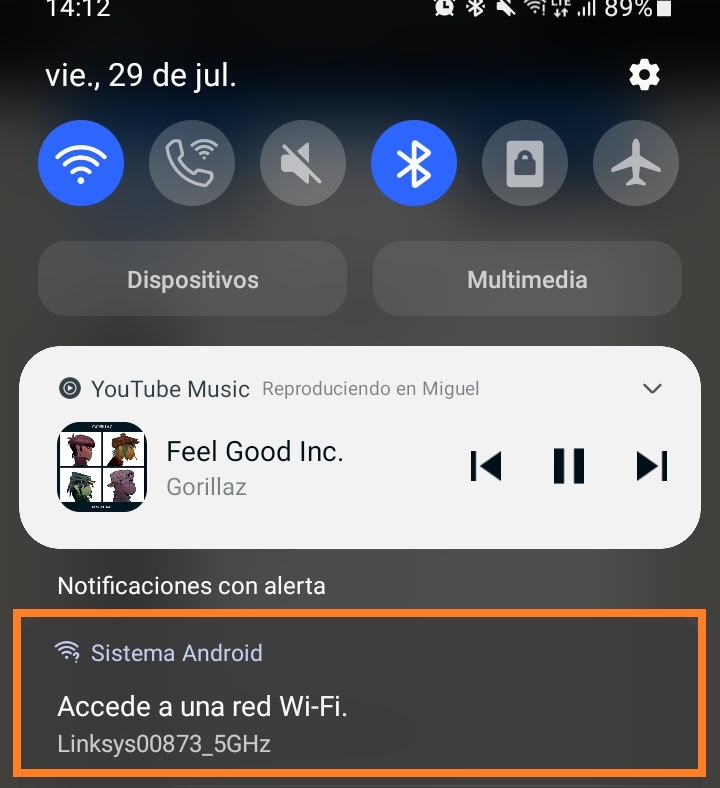
Task: Open the Dispositivos panel
Action: click(x=193, y=280)
